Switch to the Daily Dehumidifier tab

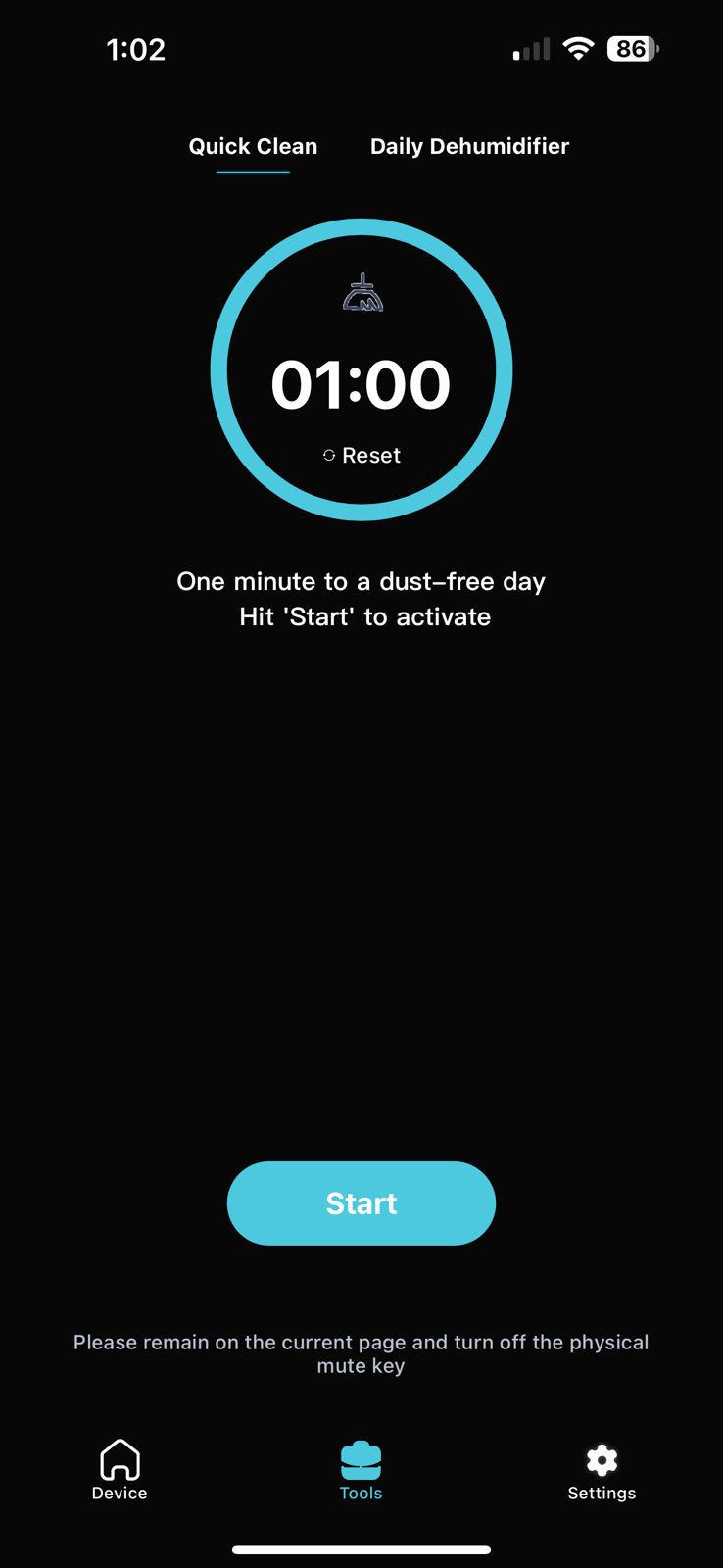coord(469,147)
